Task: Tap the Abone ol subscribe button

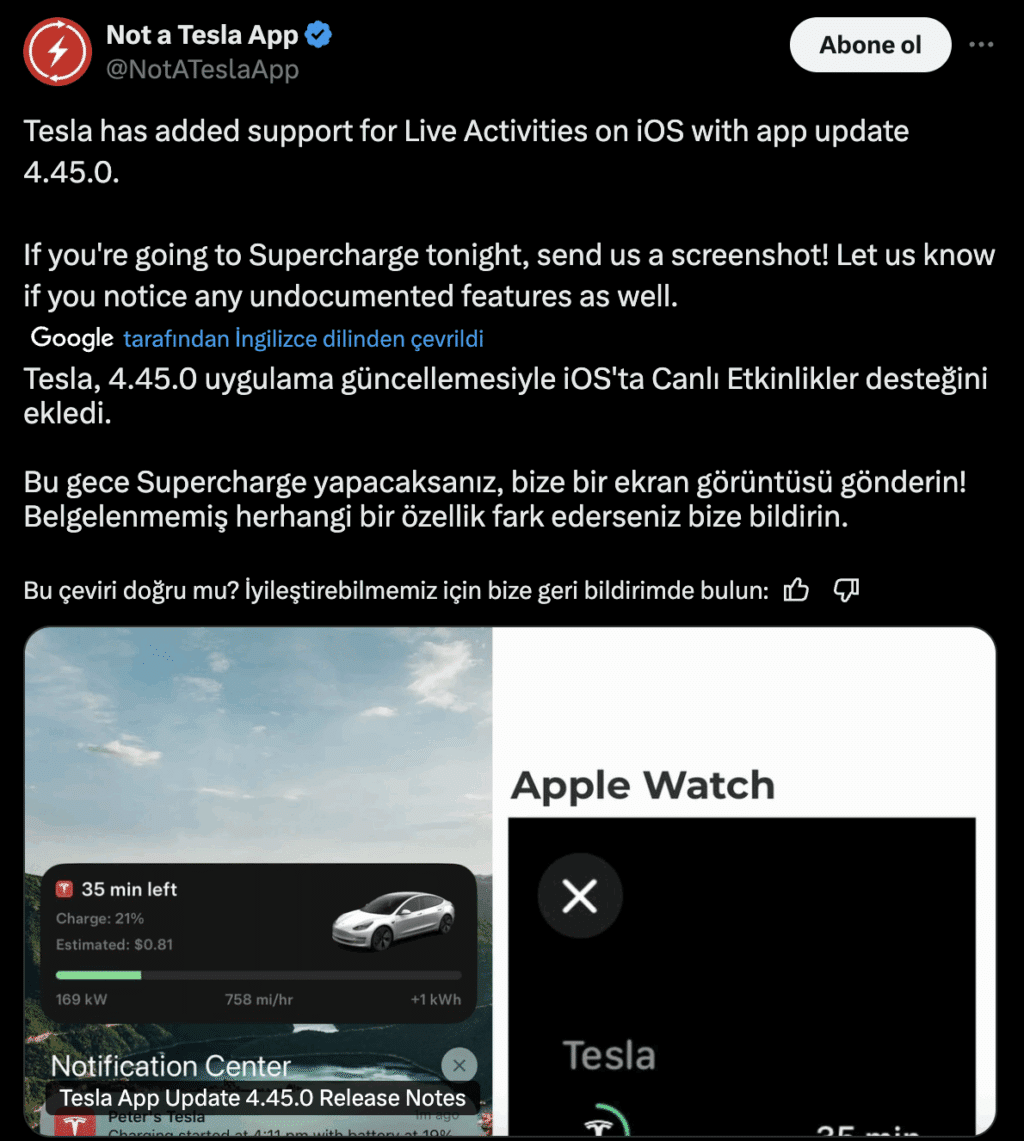Action: pos(870,45)
